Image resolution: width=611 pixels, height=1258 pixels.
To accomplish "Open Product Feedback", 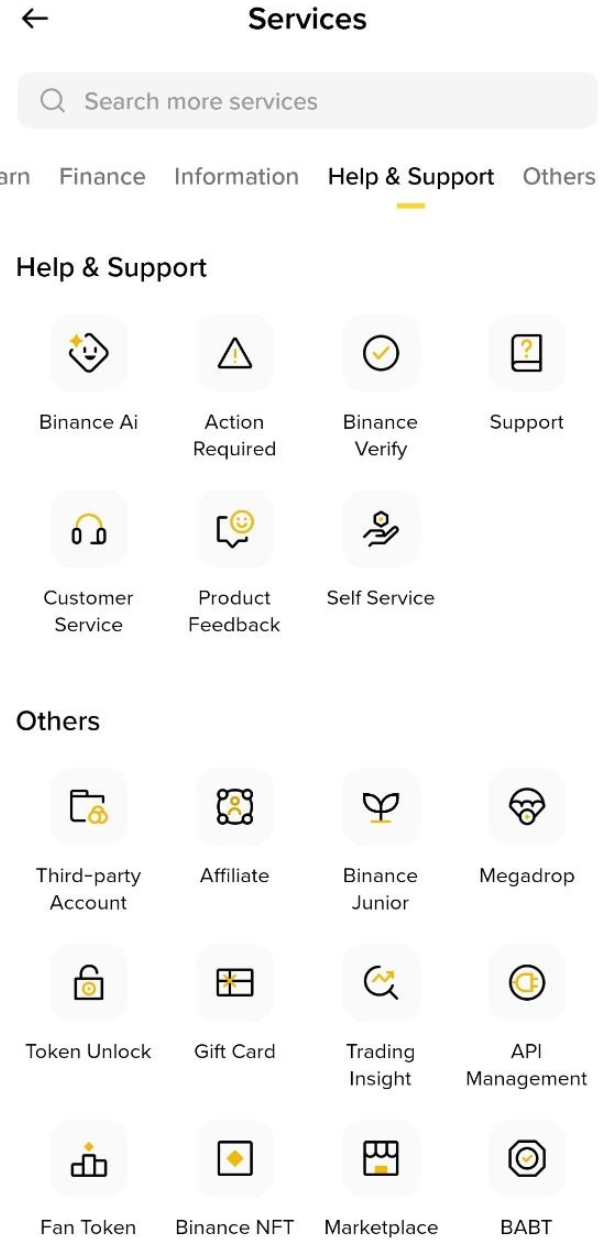I will tap(234, 529).
